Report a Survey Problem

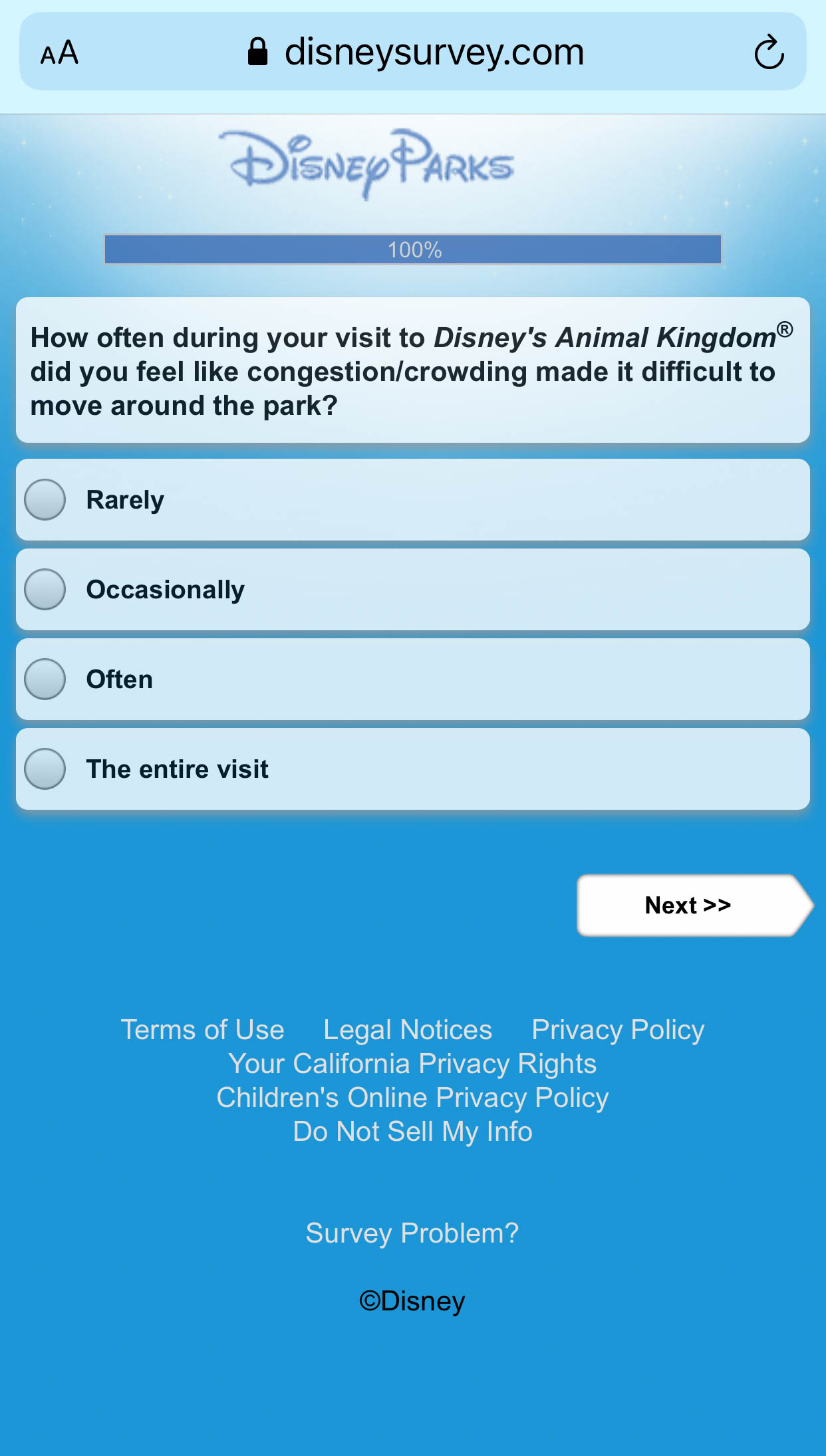[412, 1233]
